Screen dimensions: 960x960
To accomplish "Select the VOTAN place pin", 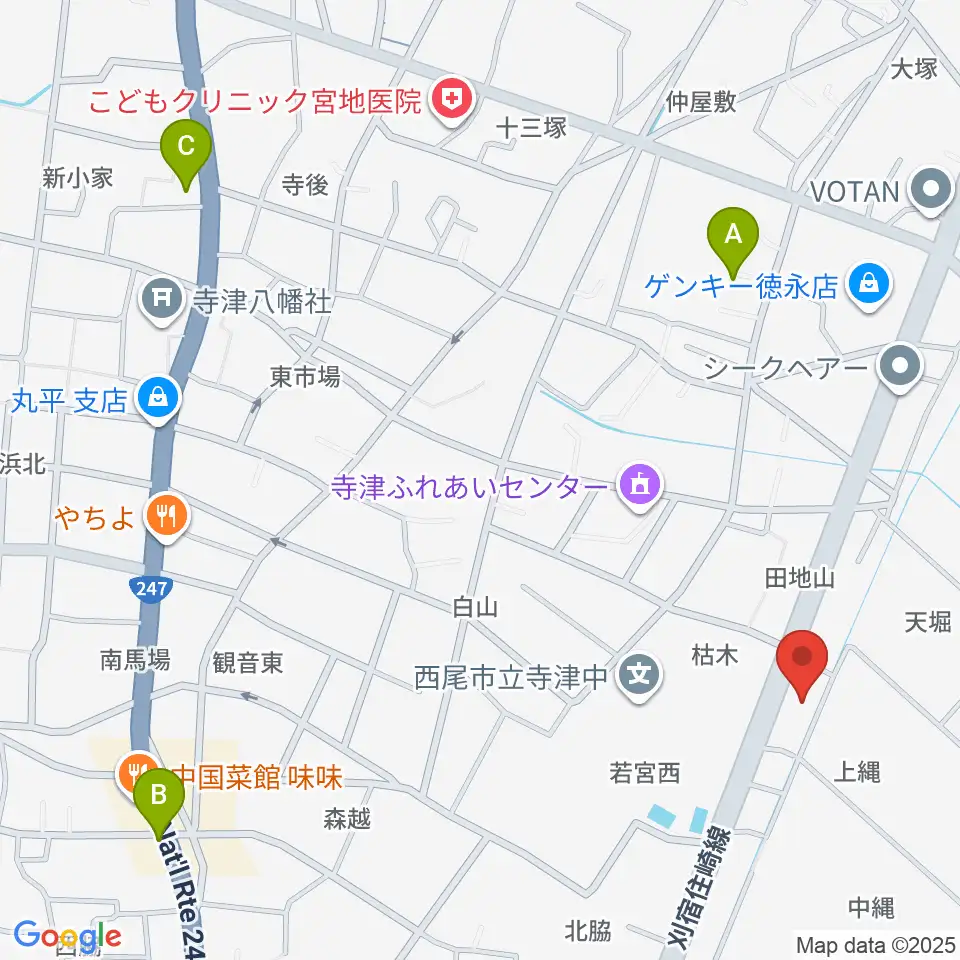I will [x=930, y=191].
